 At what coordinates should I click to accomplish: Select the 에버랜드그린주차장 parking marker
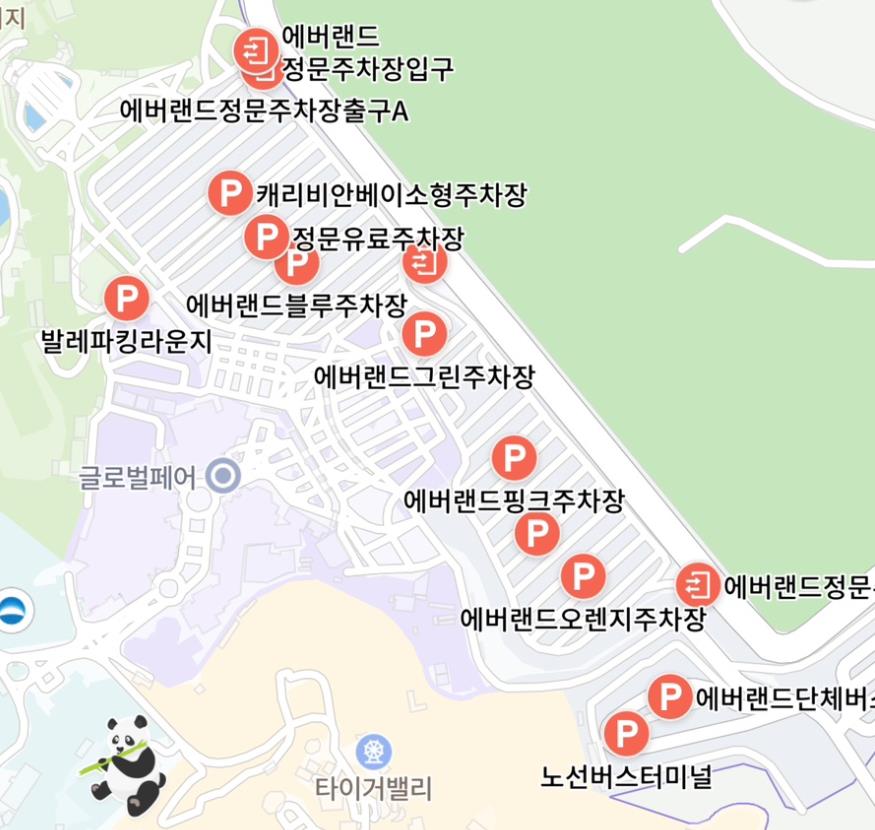(x=424, y=334)
